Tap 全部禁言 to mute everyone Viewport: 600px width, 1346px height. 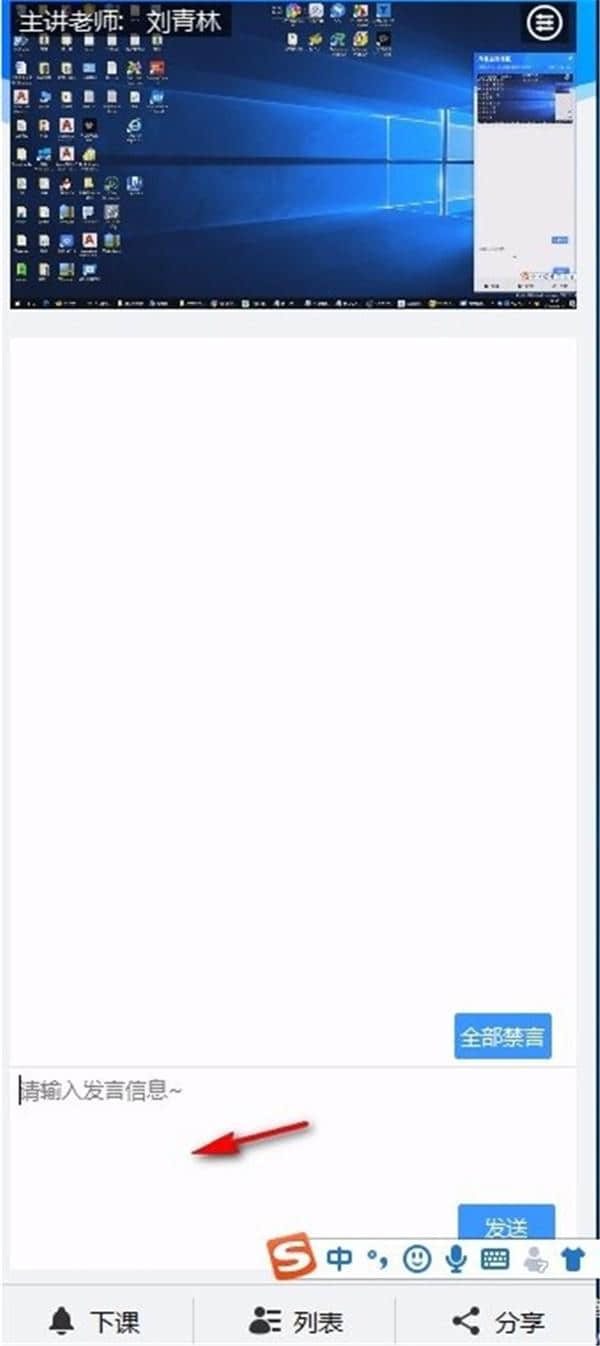point(503,1036)
